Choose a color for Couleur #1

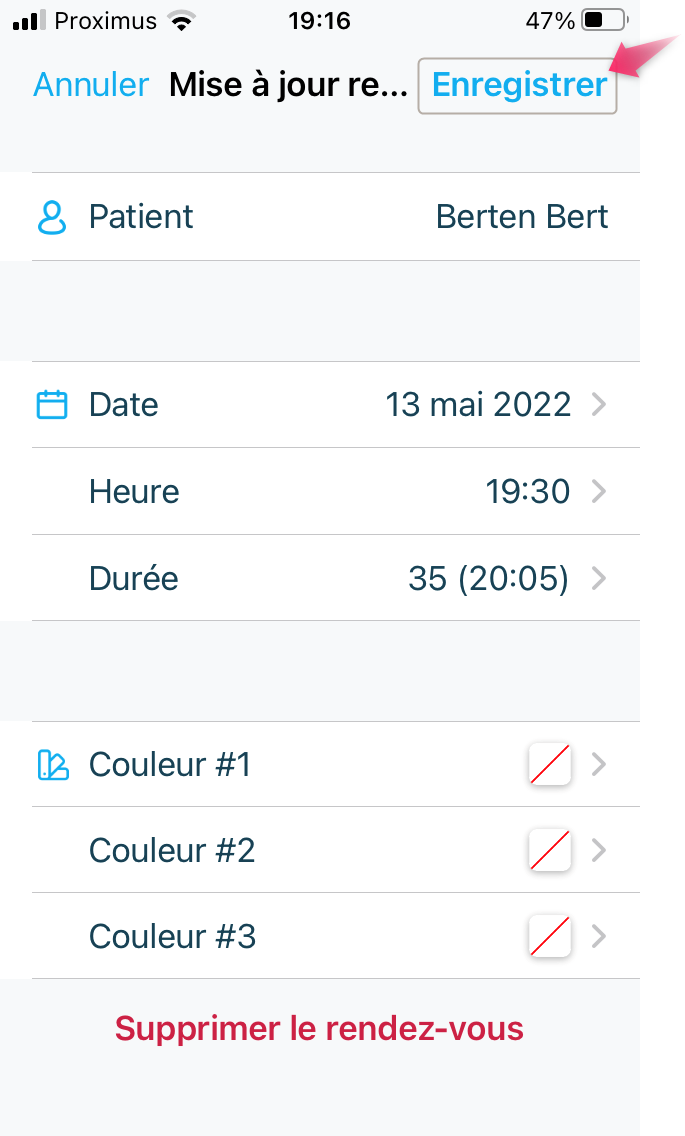tap(320, 764)
